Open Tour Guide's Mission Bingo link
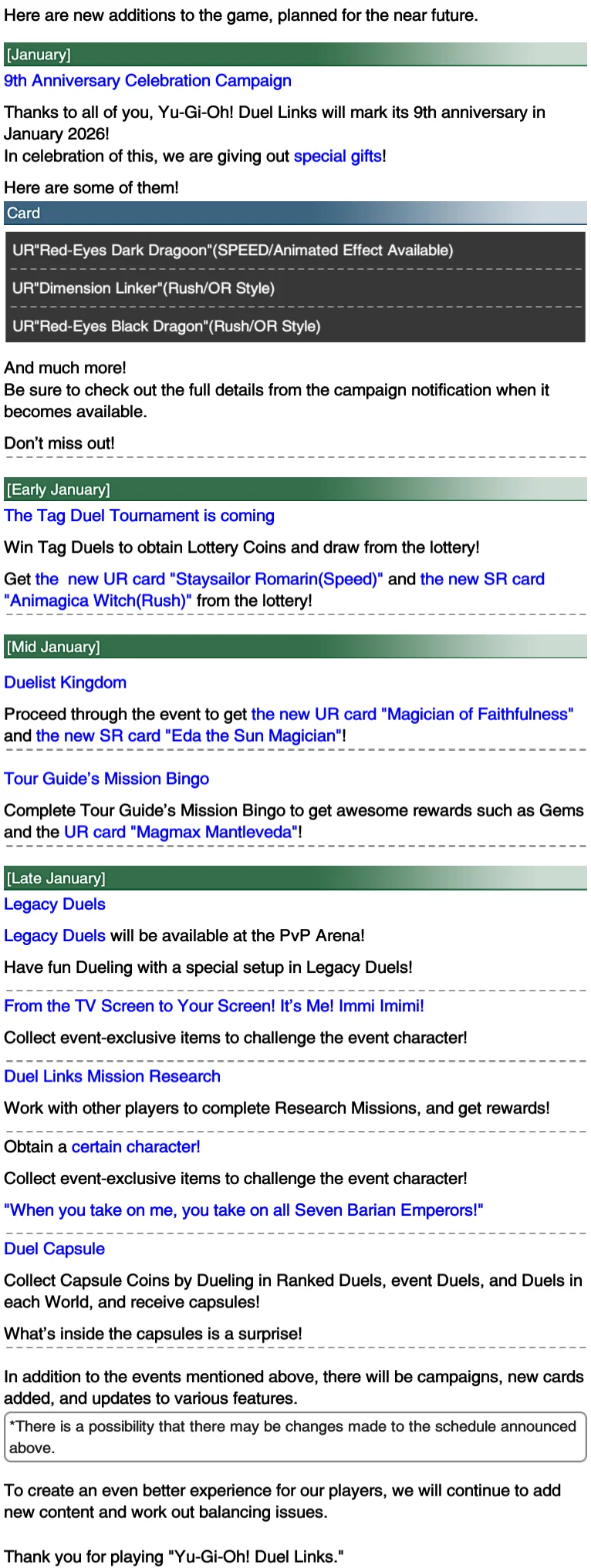Image resolution: width=591 pixels, height=1568 pixels. pos(106,779)
